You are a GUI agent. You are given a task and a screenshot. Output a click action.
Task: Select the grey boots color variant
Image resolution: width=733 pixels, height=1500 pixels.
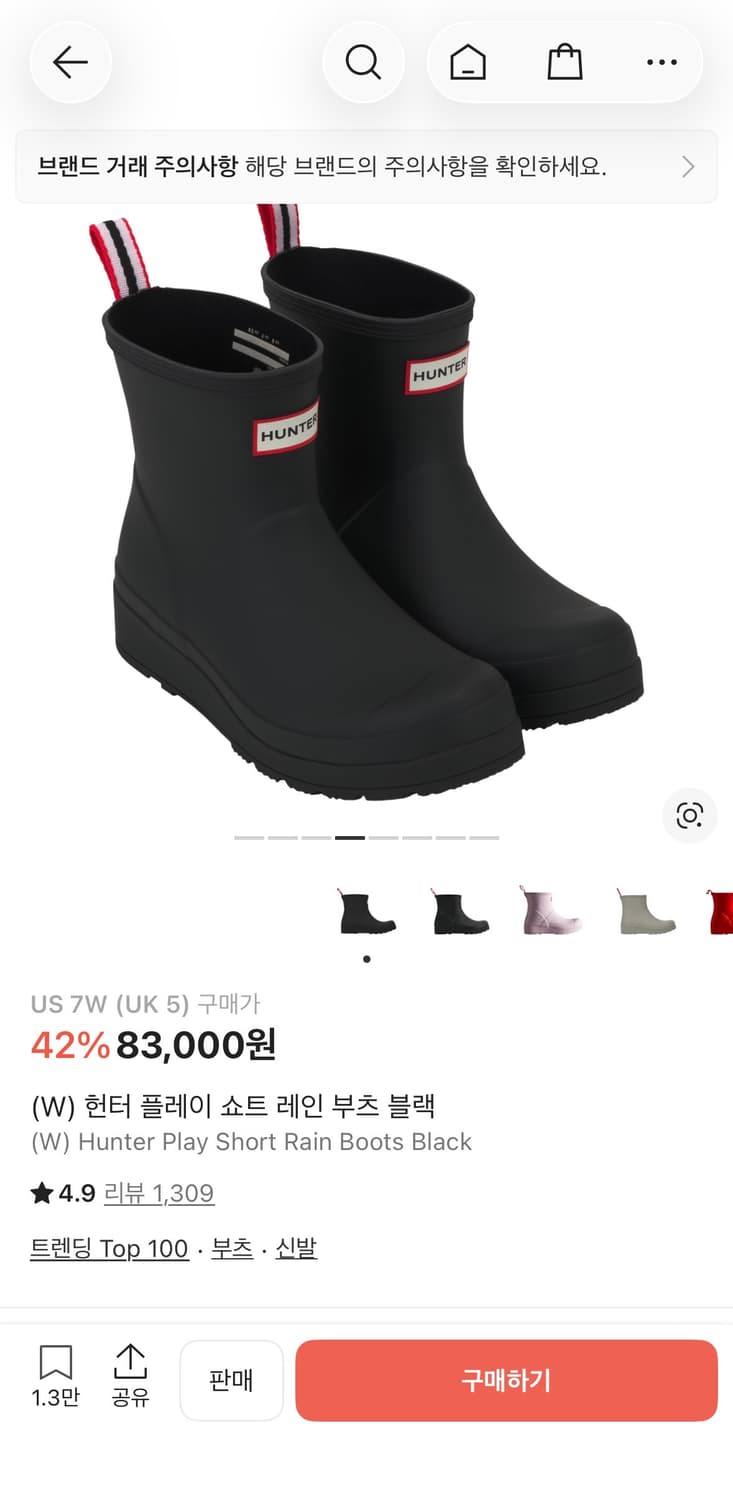click(645, 913)
